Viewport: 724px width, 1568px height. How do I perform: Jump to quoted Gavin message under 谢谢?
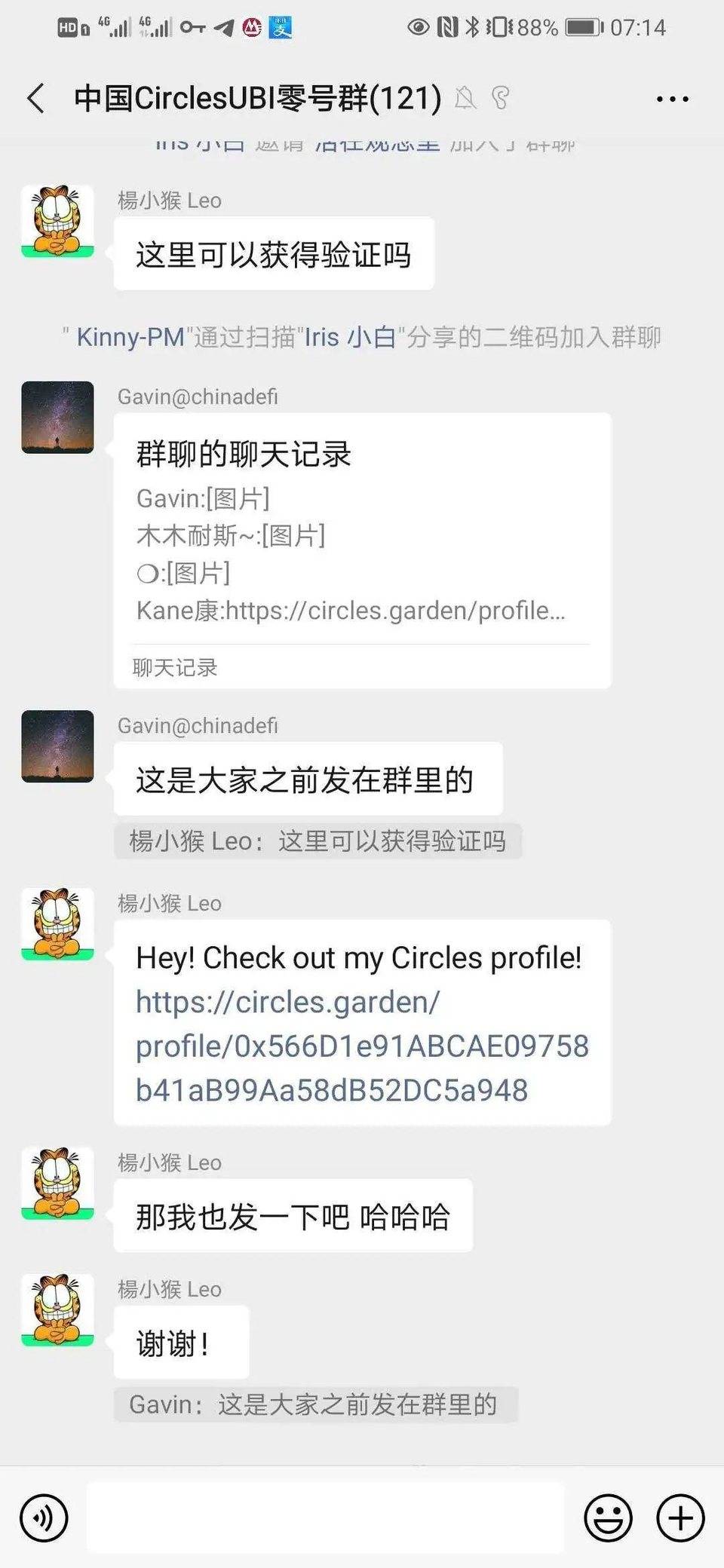click(x=315, y=1405)
